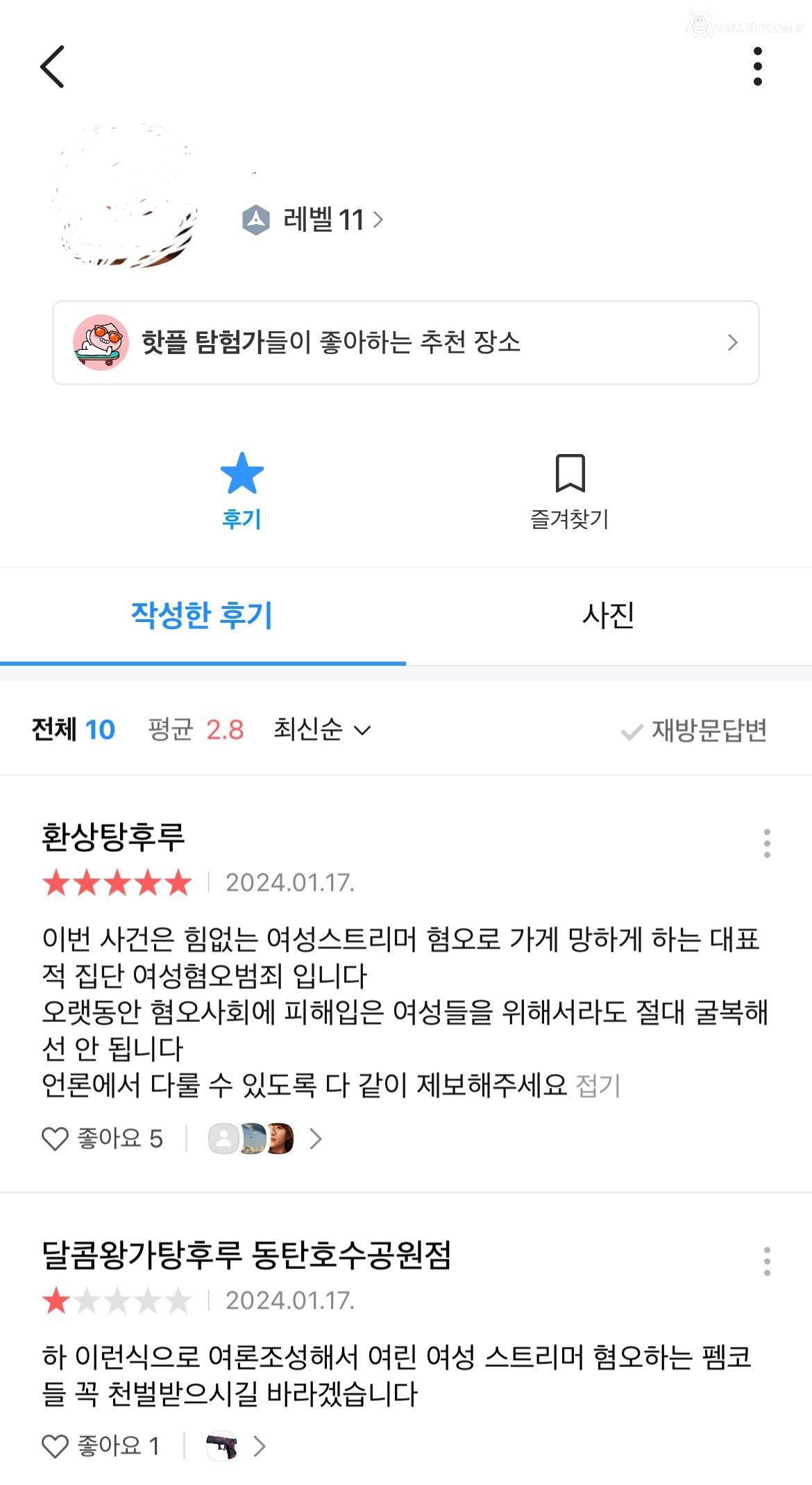This screenshot has height=1485, width=812.
Task: Switch to the 작성한 후기 tab
Action: click(202, 615)
